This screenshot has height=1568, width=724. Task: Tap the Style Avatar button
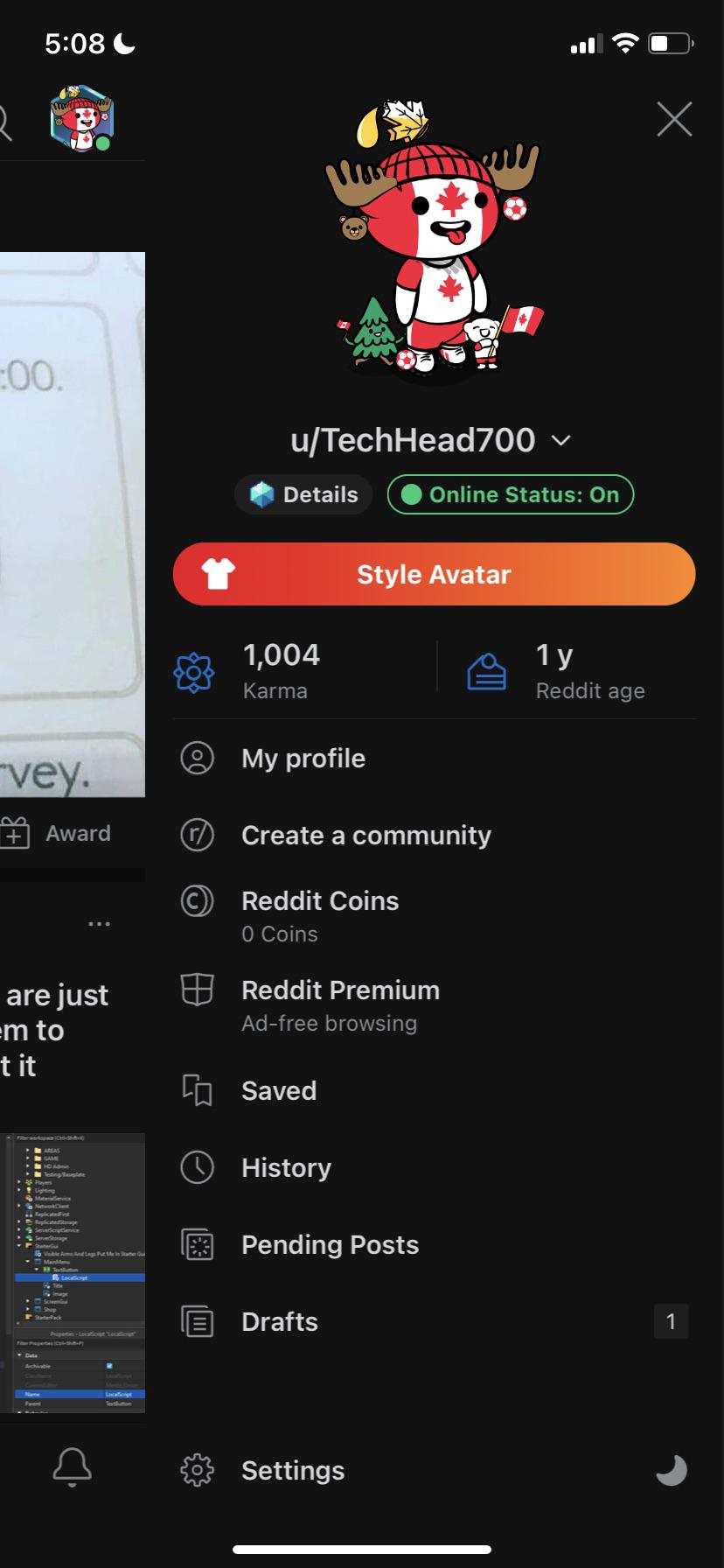coord(434,574)
